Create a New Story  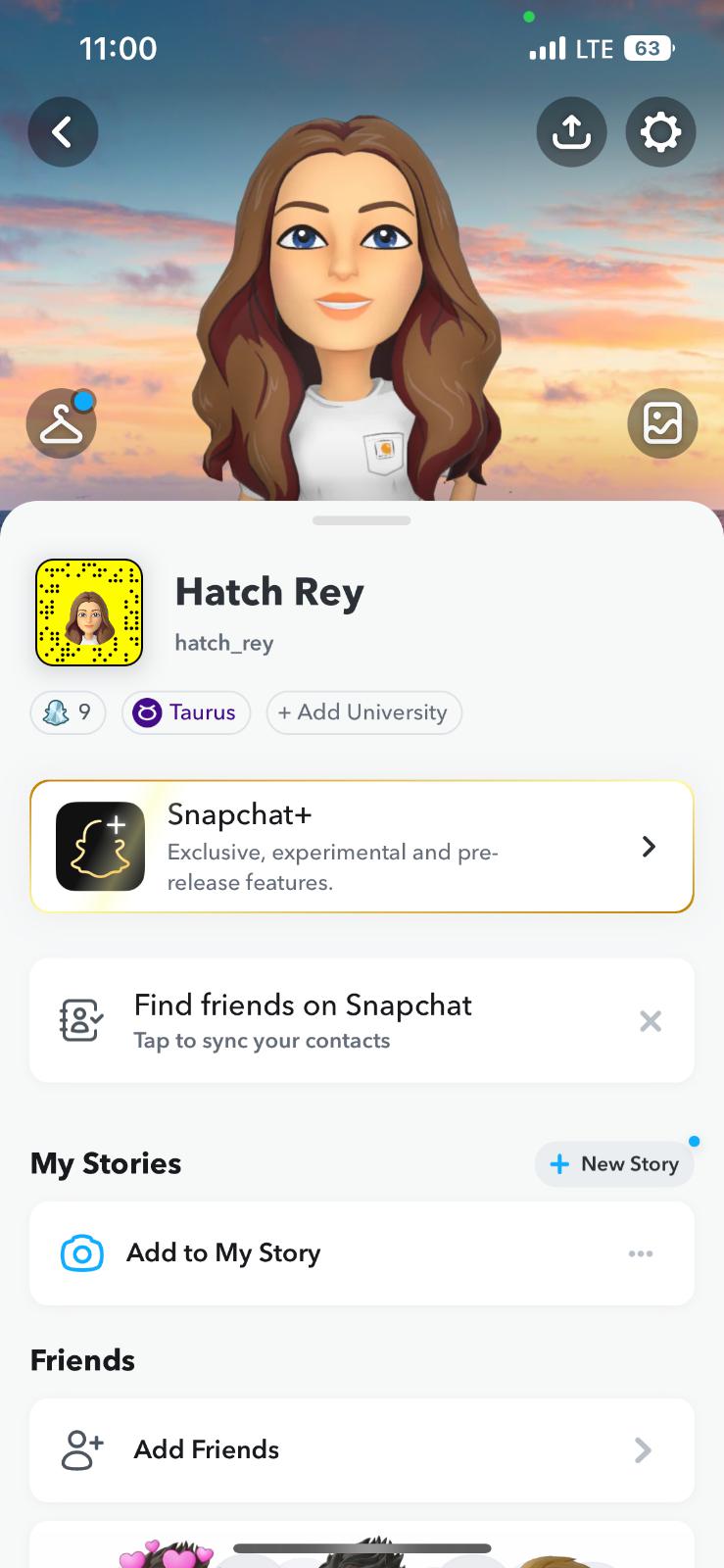tap(614, 1164)
